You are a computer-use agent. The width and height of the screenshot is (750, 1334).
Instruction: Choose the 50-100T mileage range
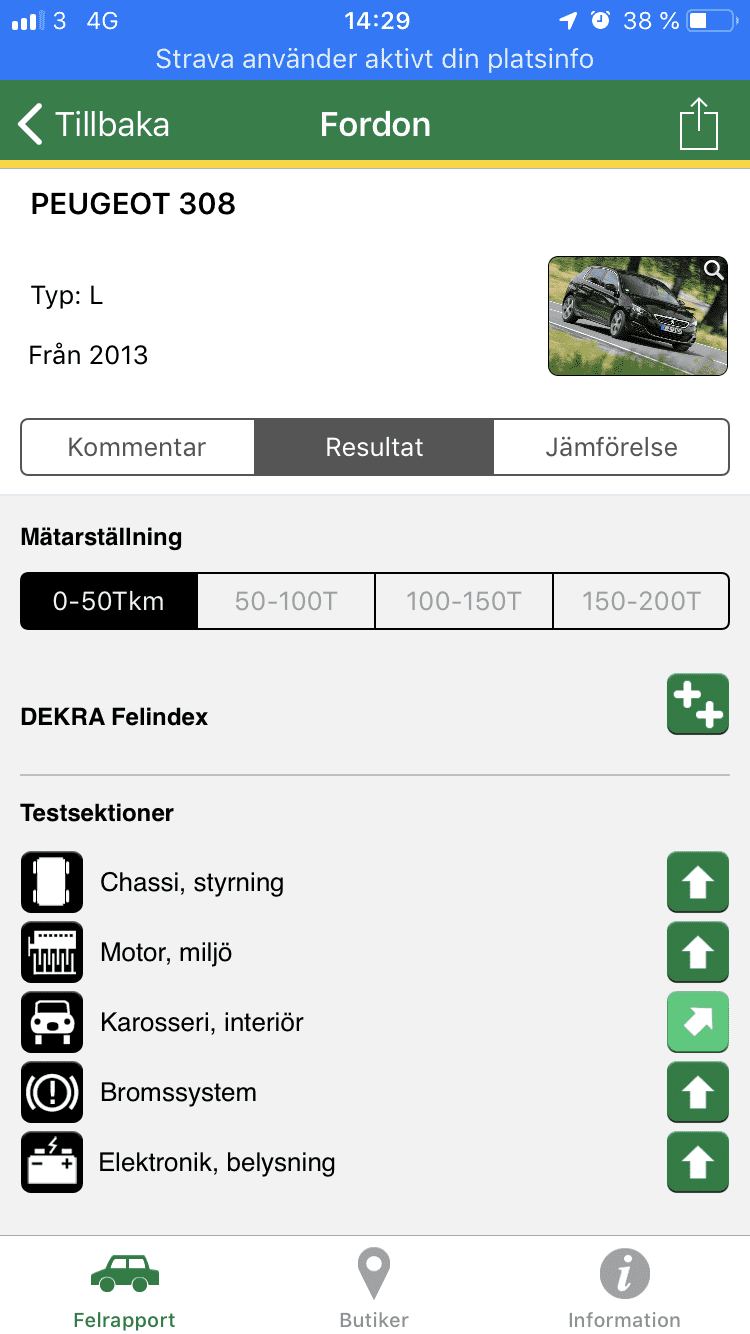[286, 601]
